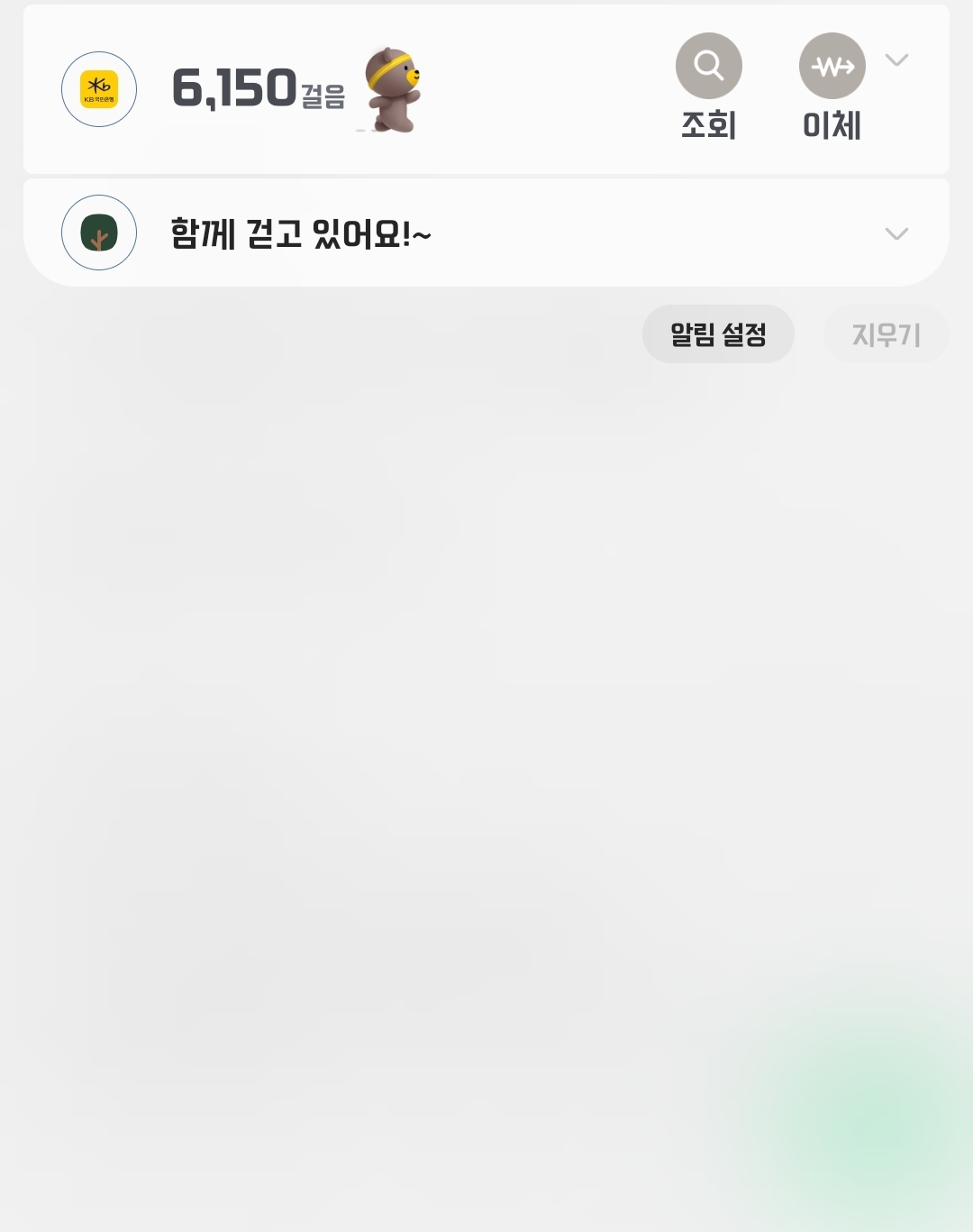Image resolution: width=973 pixels, height=1232 pixels.
Task: Clear notifications with 지우기
Action: (886, 334)
